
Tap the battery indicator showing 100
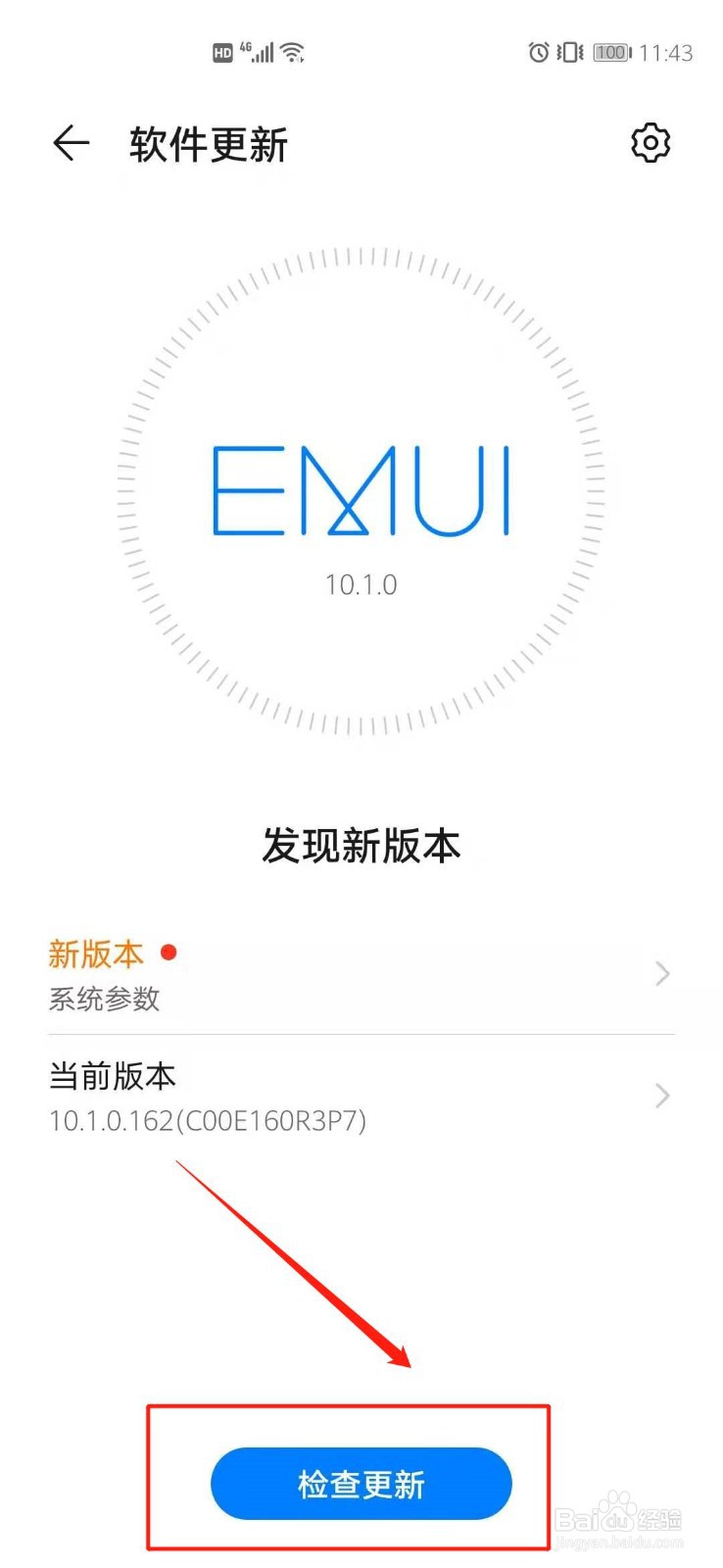tap(610, 53)
